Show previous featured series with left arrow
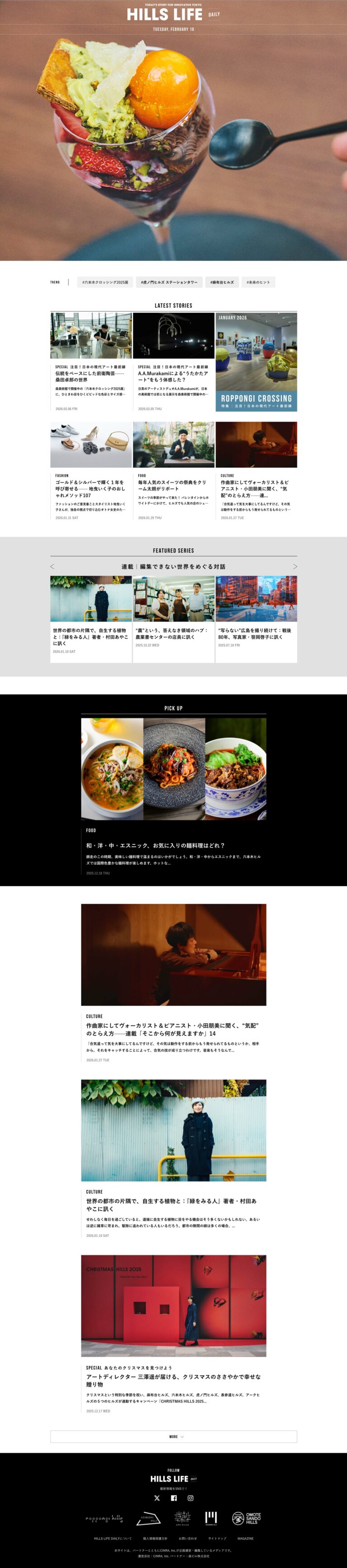The width and height of the screenshot is (347, 1568). click(x=52, y=567)
